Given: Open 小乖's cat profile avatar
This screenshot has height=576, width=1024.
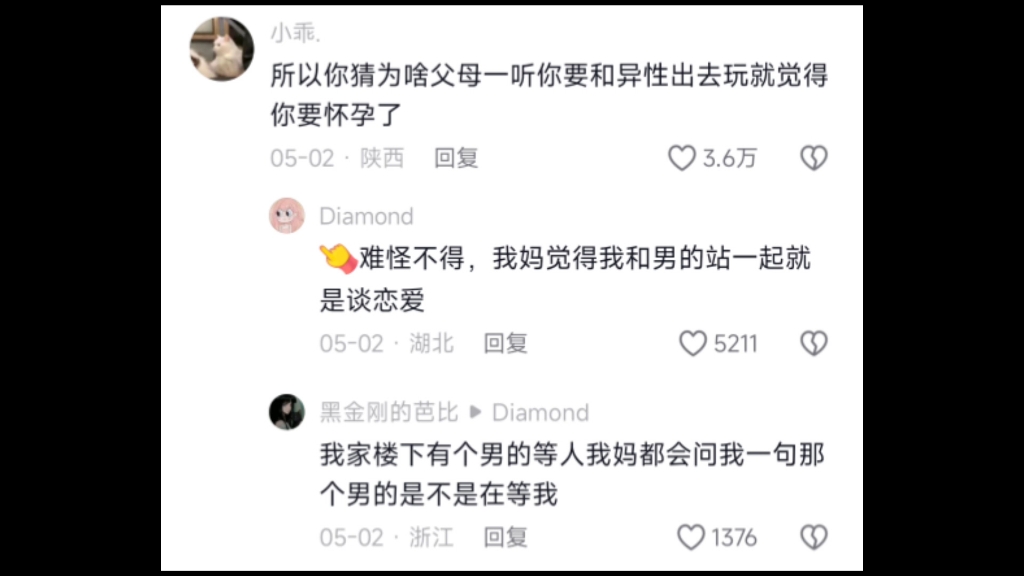Looking at the screenshot, I should coord(222,49).
